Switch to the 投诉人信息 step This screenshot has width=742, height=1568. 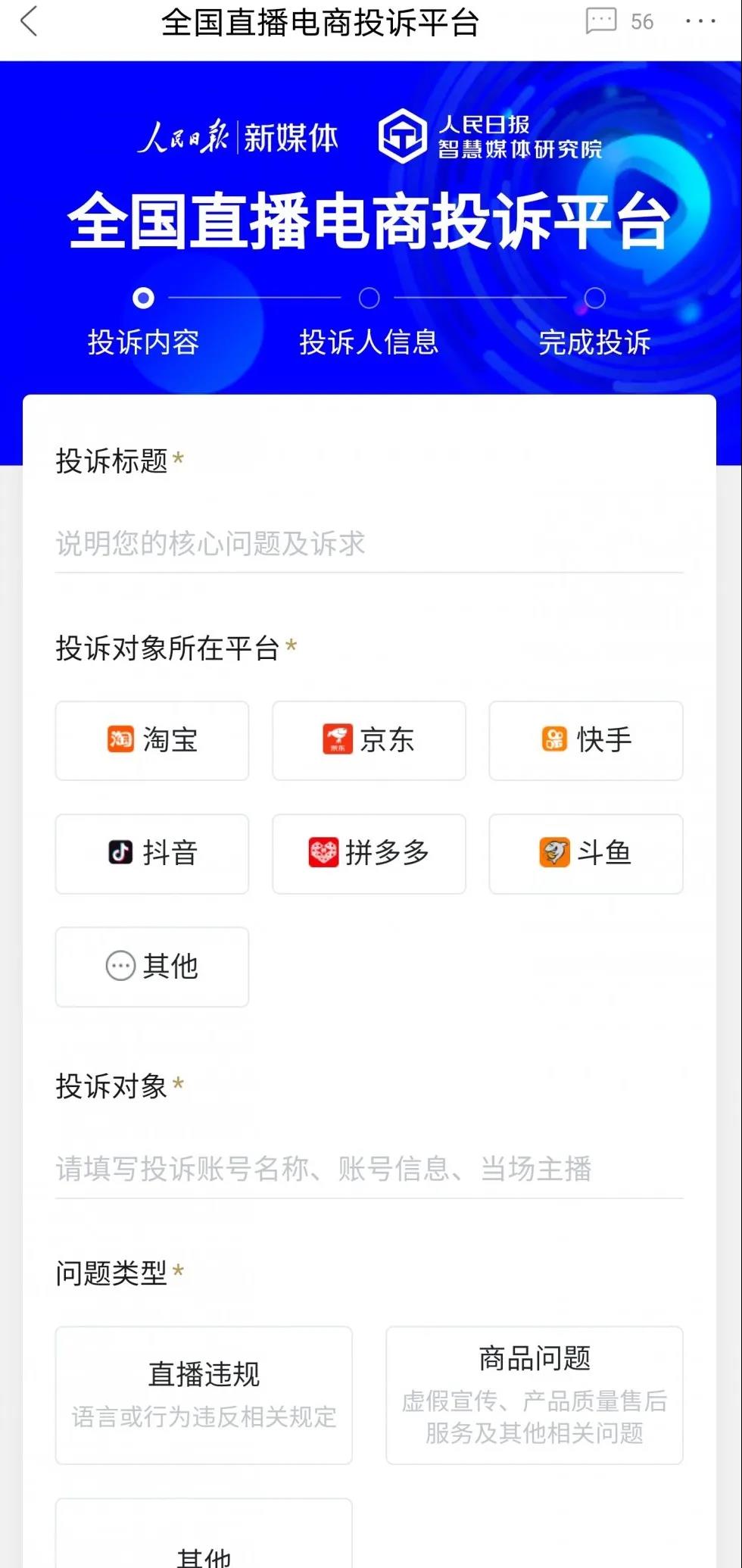click(369, 342)
